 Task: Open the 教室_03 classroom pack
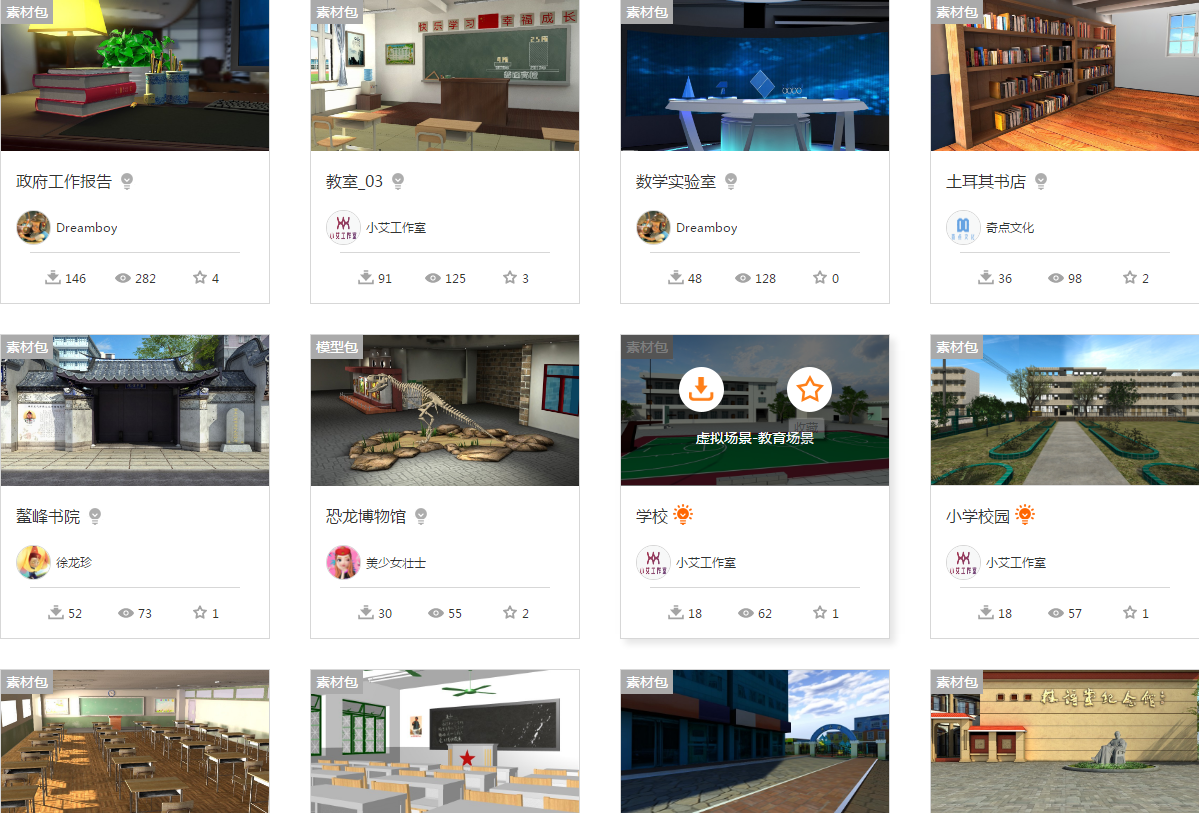[x=354, y=182]
